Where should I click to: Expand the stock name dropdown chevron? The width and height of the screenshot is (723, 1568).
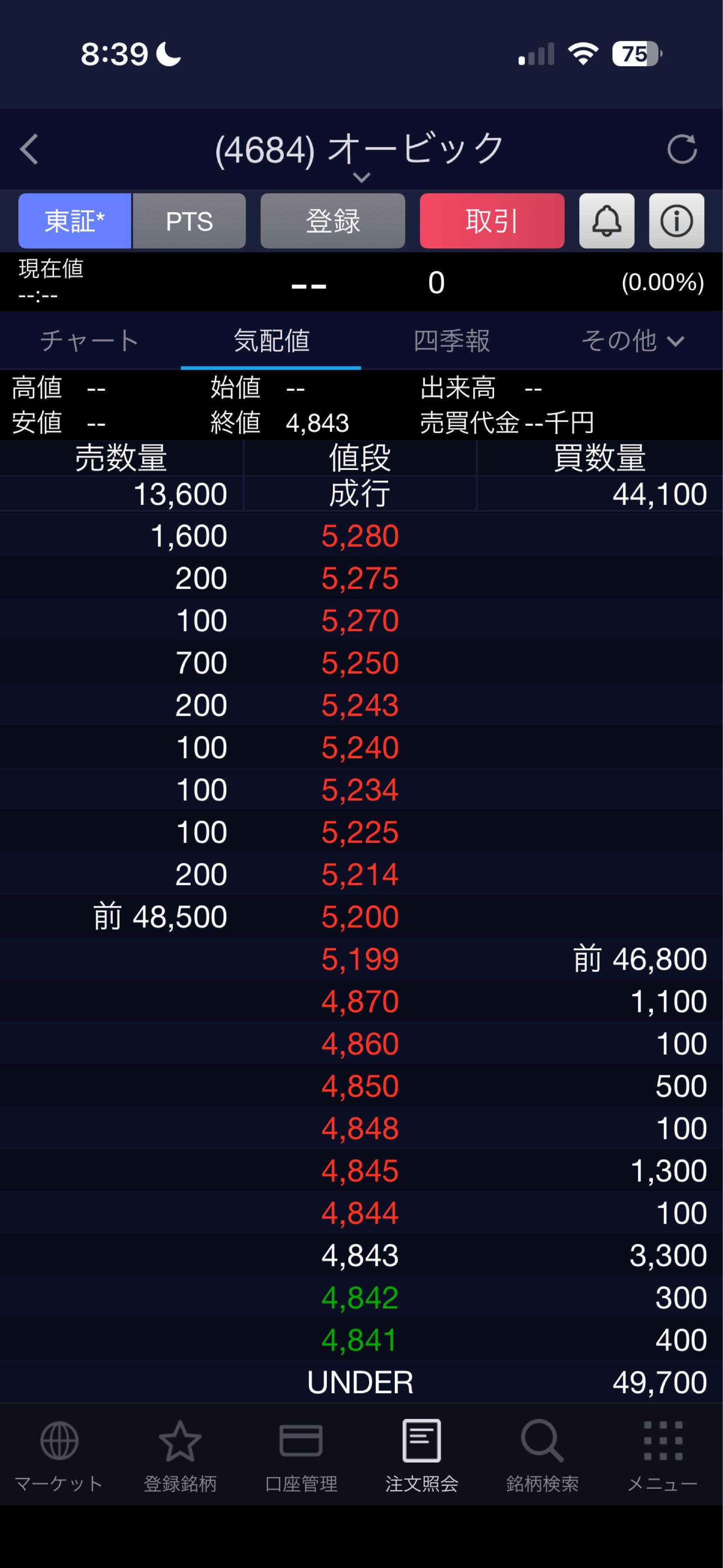coord(361,177)
